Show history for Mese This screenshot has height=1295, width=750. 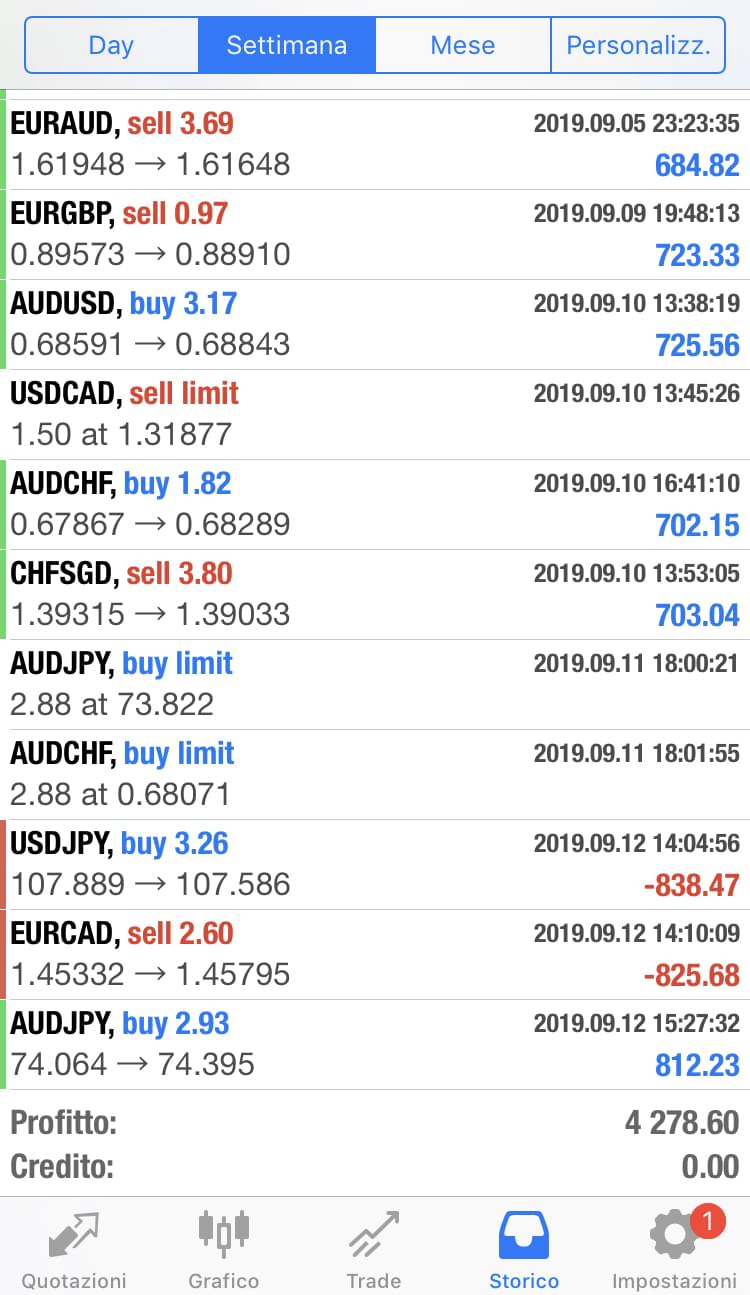click(463, 45)
